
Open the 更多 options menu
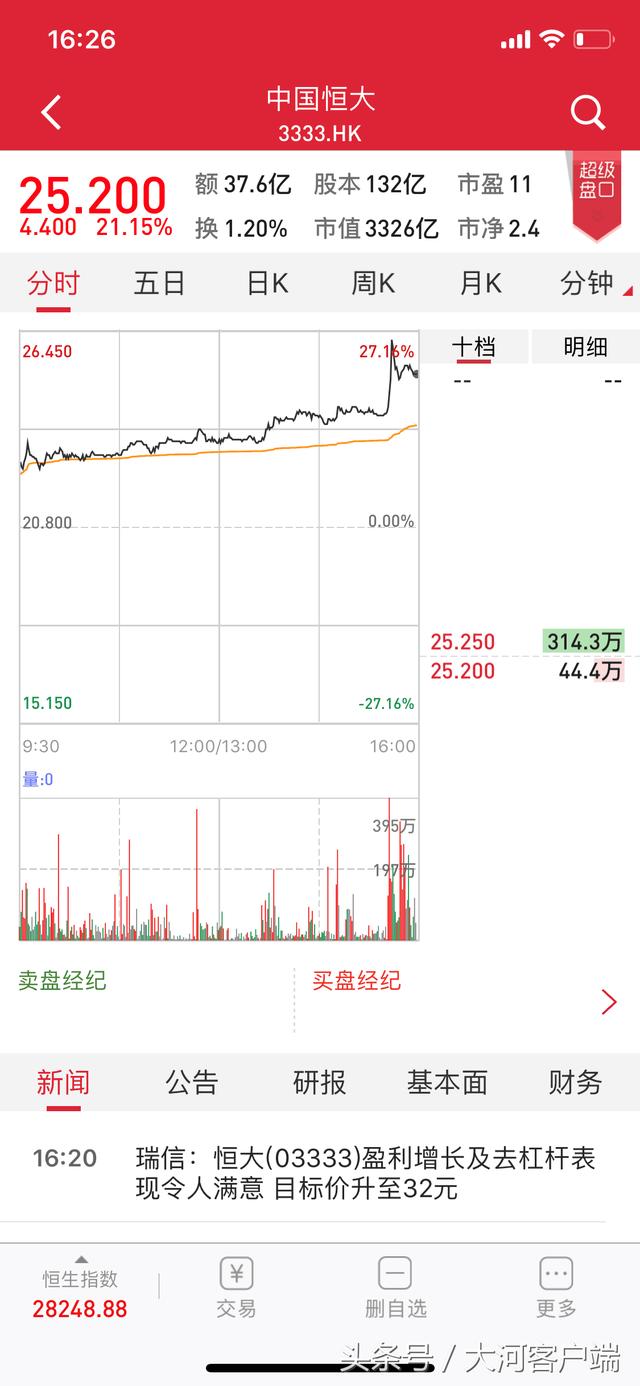[x=556, y=1288]
